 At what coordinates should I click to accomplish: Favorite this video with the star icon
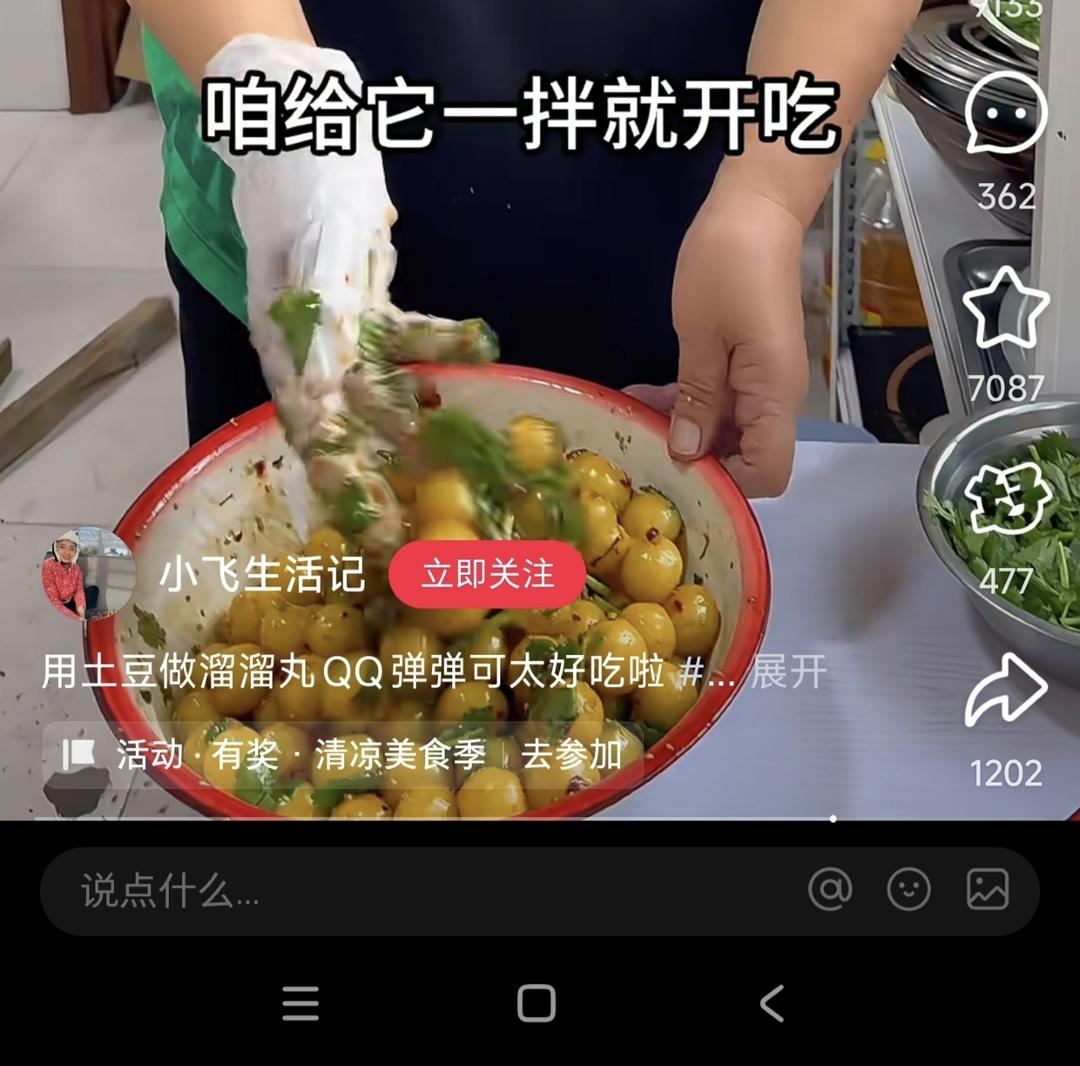pos(1006,307)
